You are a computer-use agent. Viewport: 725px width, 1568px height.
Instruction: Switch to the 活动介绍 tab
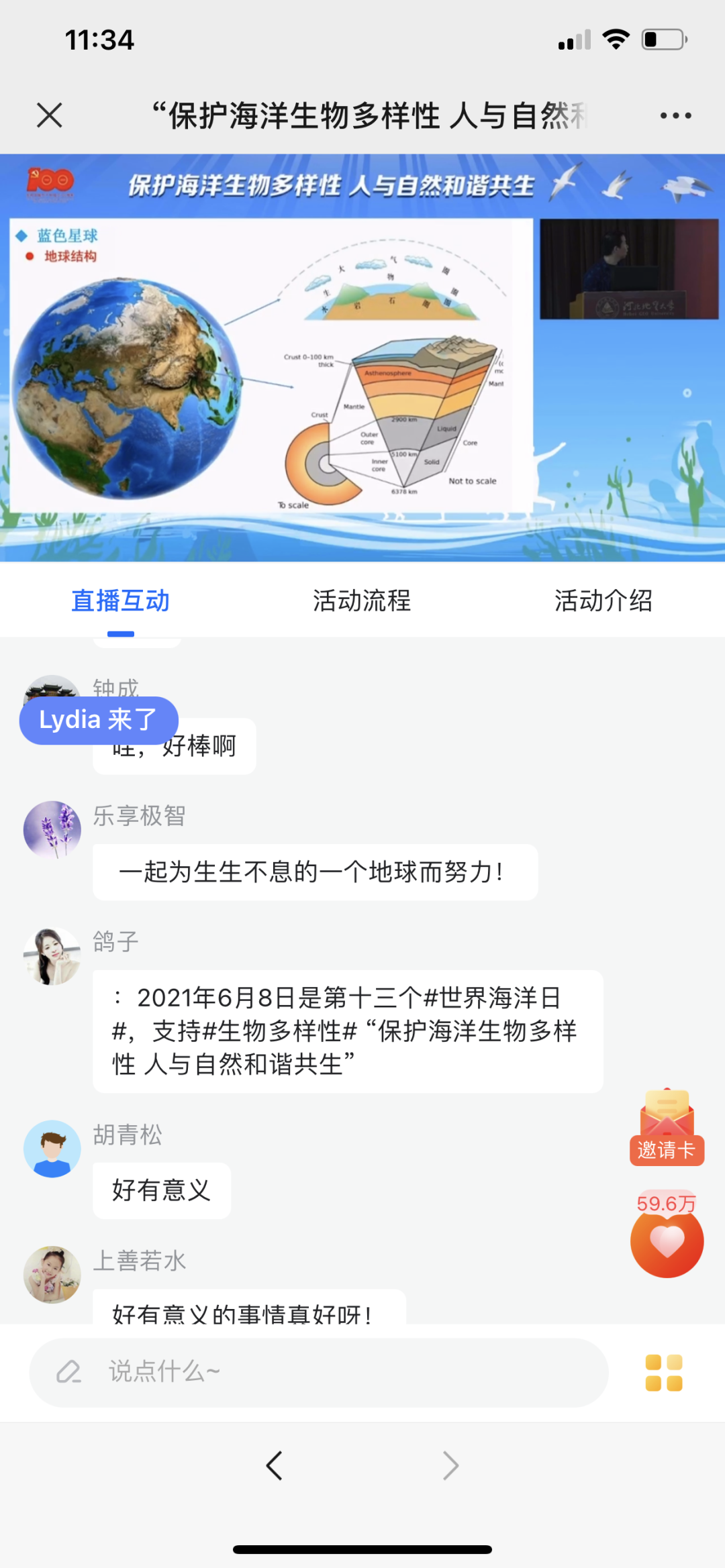[x=603, y=601]
